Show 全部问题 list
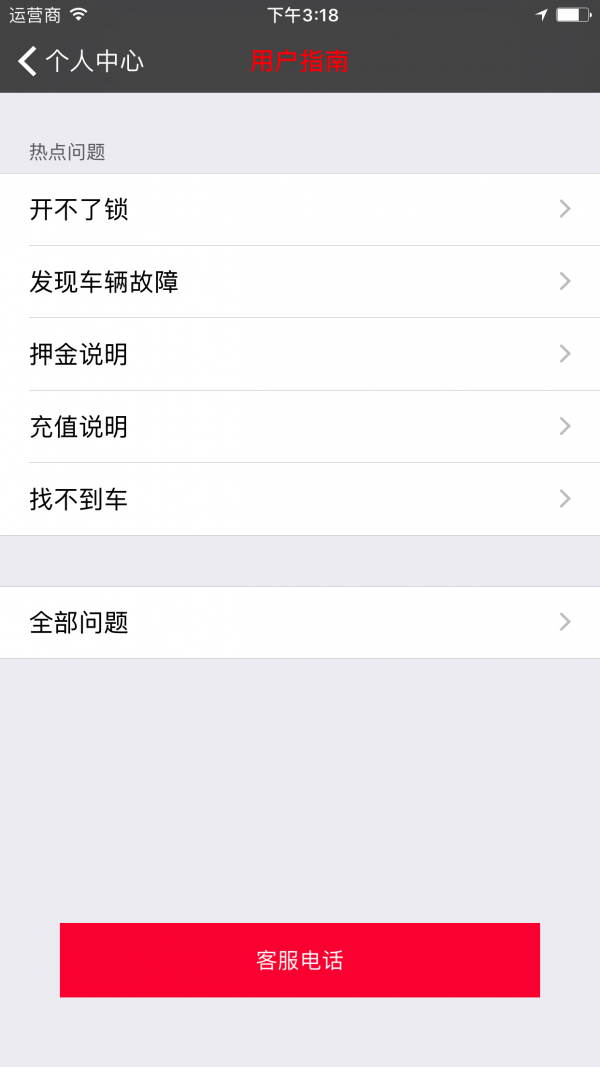 (x=300, y=622)
